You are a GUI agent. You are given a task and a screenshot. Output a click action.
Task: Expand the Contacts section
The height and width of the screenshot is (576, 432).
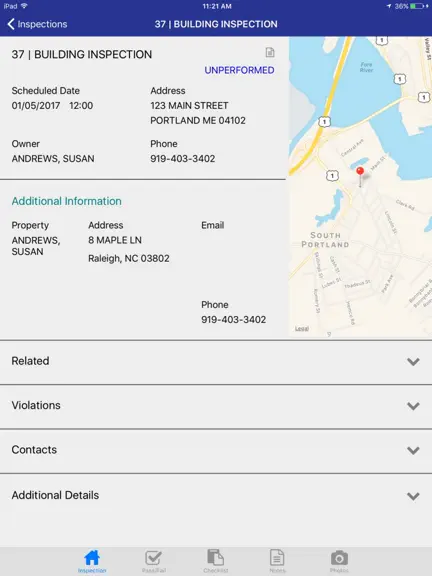tap(216, 450)
